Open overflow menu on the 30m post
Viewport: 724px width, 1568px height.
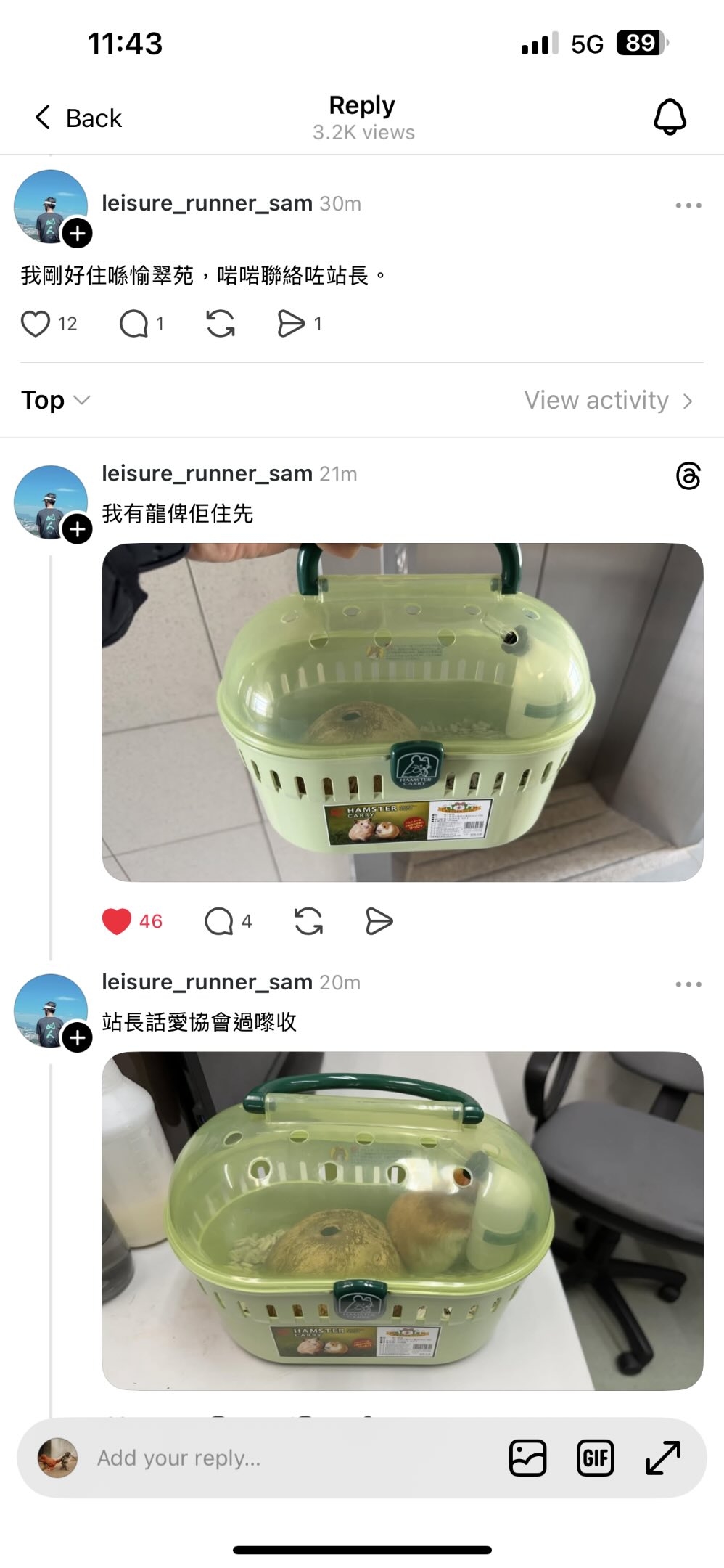coord(688,205)
